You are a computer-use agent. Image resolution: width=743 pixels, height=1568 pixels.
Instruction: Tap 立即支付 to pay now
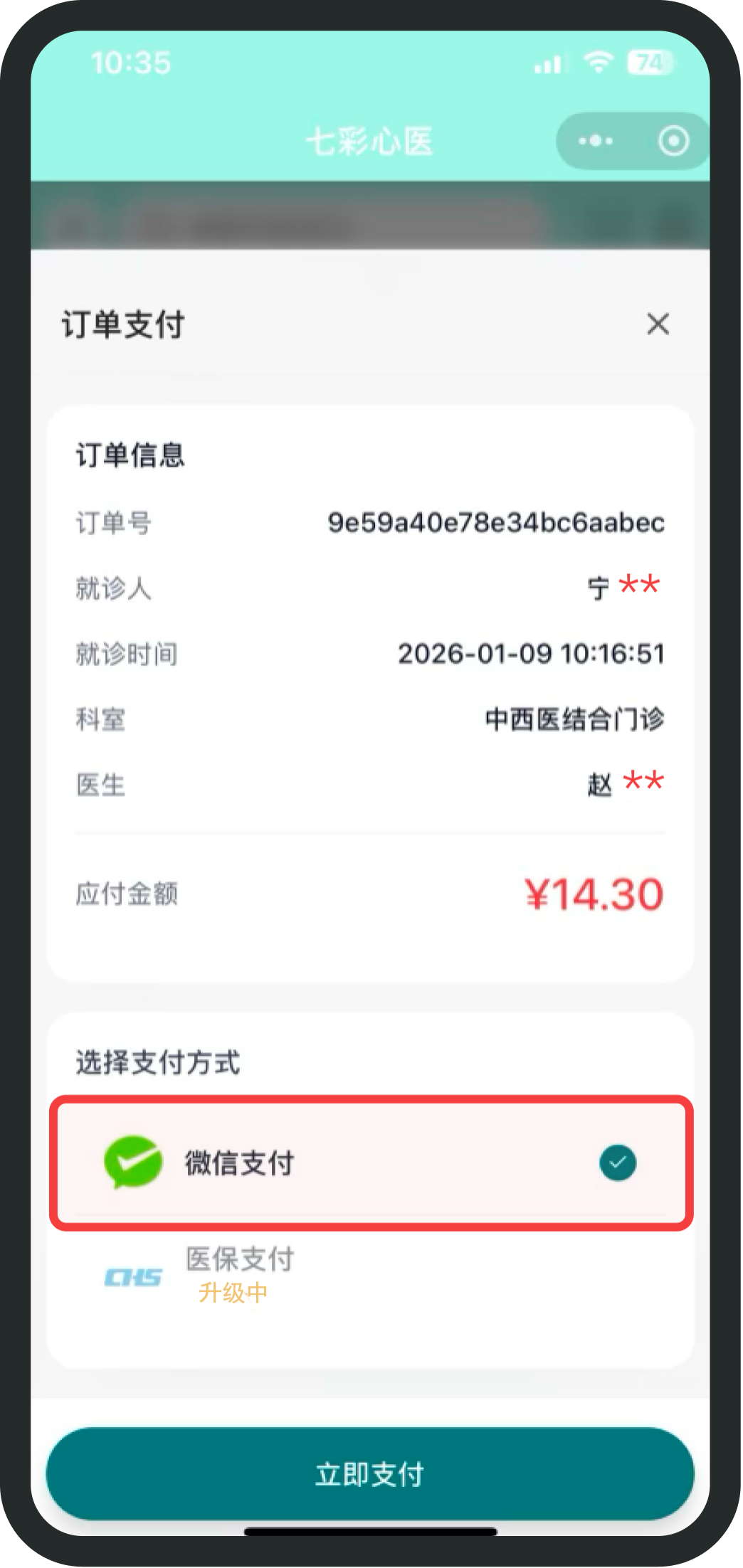tap(370, 1473)
